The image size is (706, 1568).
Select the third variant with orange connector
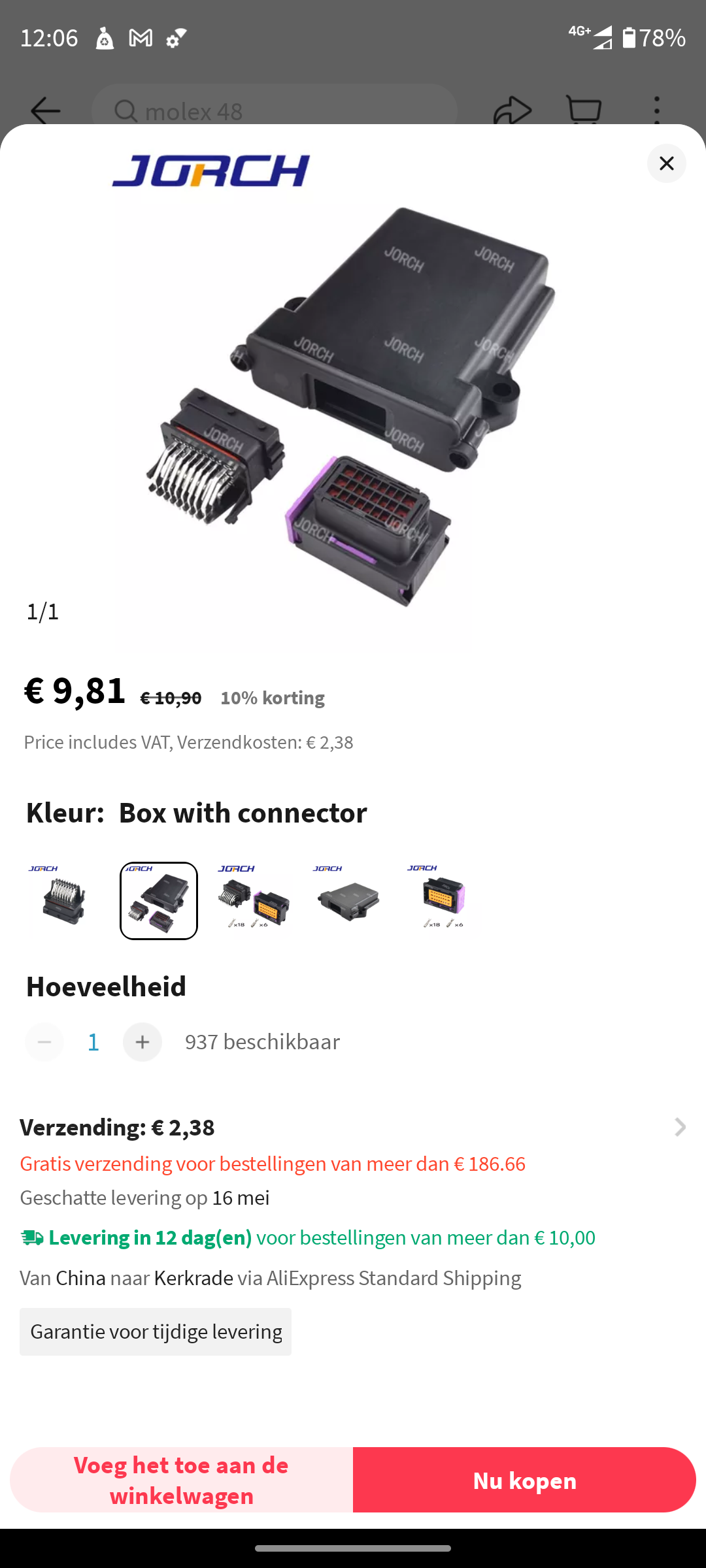(x=254, y=900)
